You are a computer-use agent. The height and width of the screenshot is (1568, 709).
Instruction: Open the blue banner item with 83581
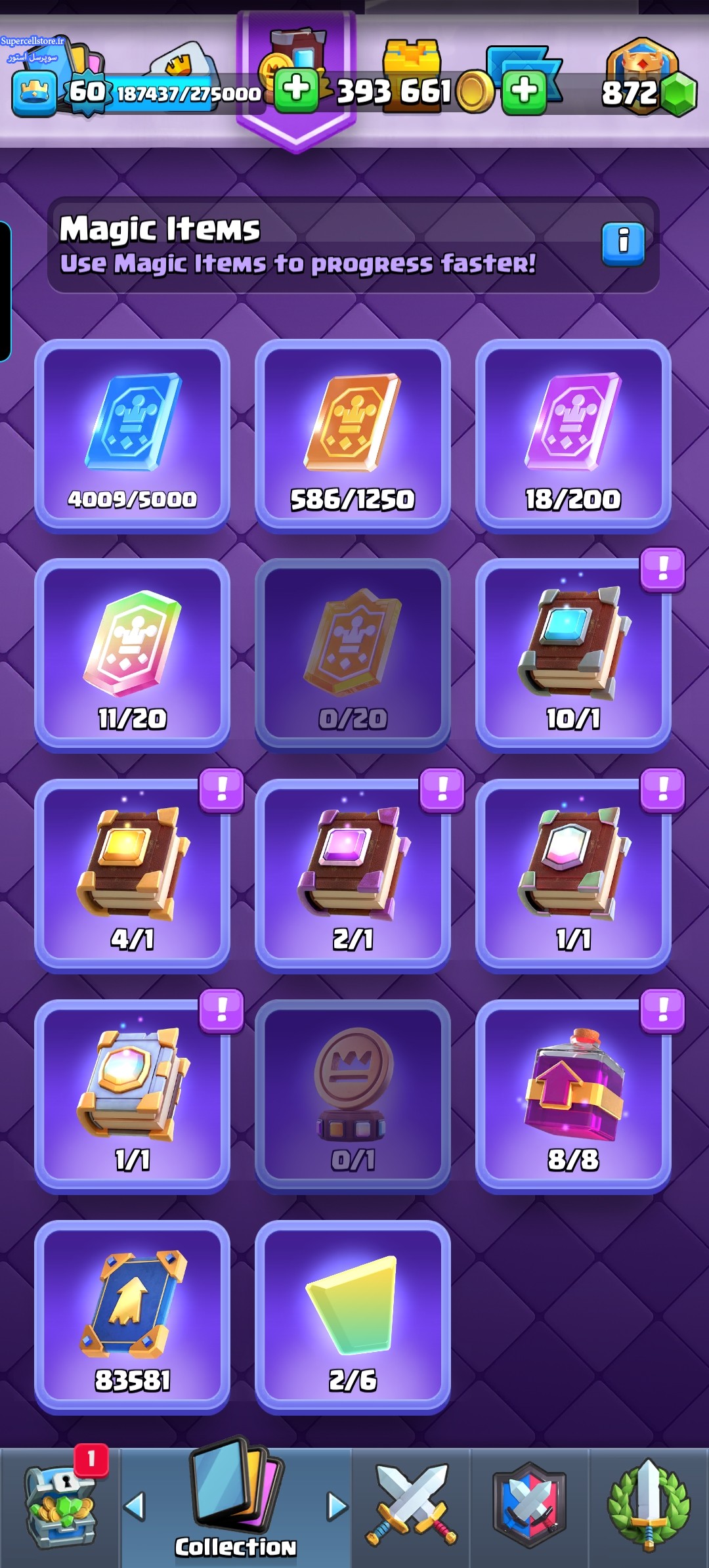(132, 1317)
